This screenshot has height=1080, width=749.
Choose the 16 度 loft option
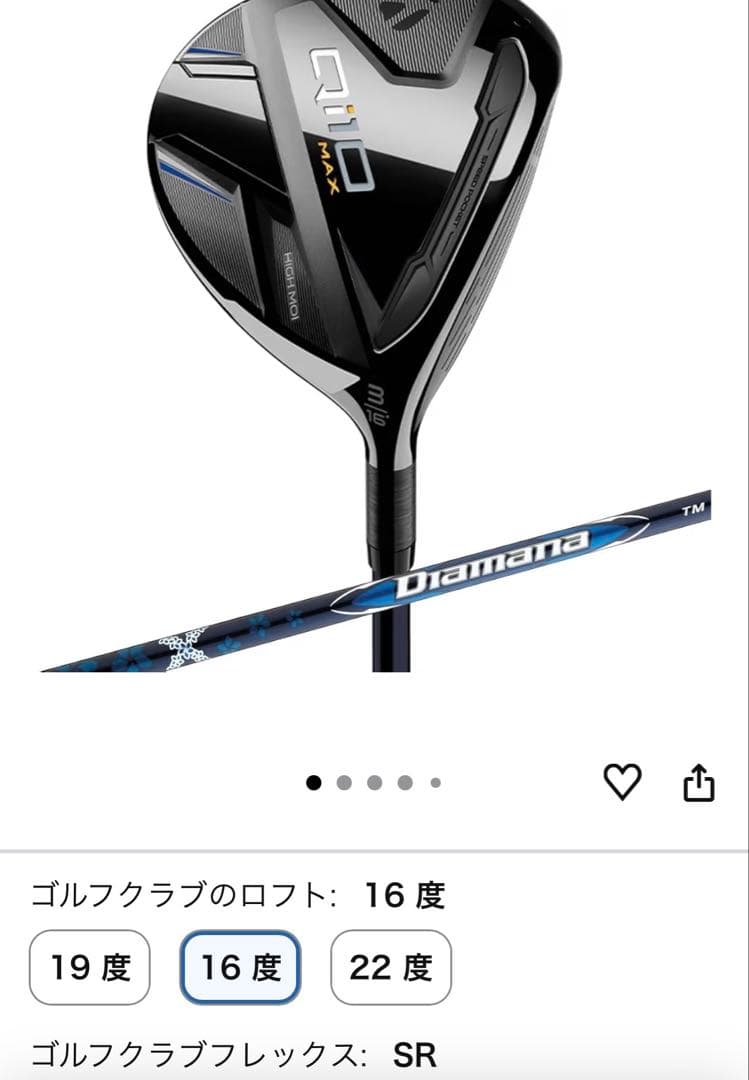(240, 967)
